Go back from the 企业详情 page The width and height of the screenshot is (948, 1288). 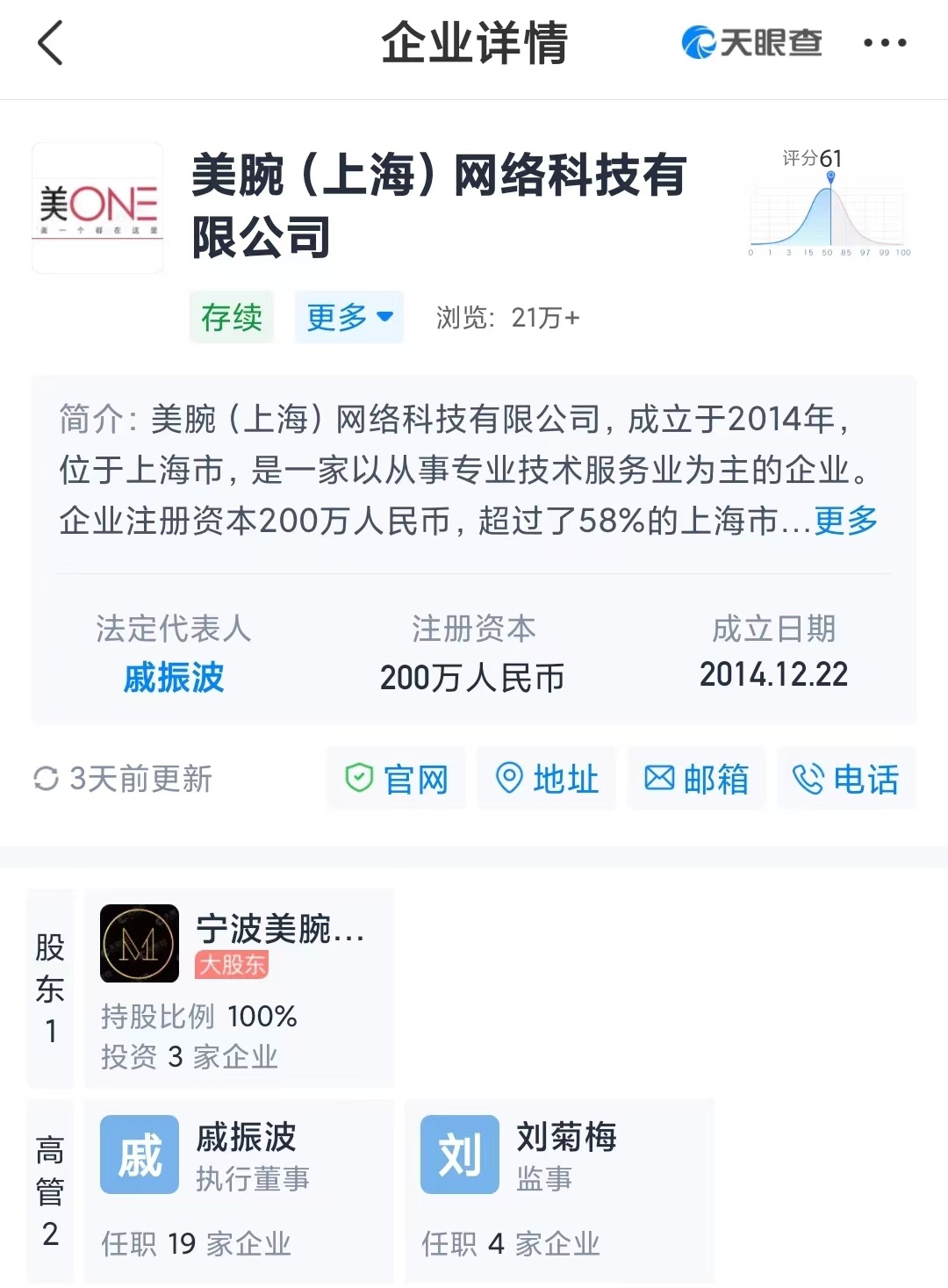[51, 43]
